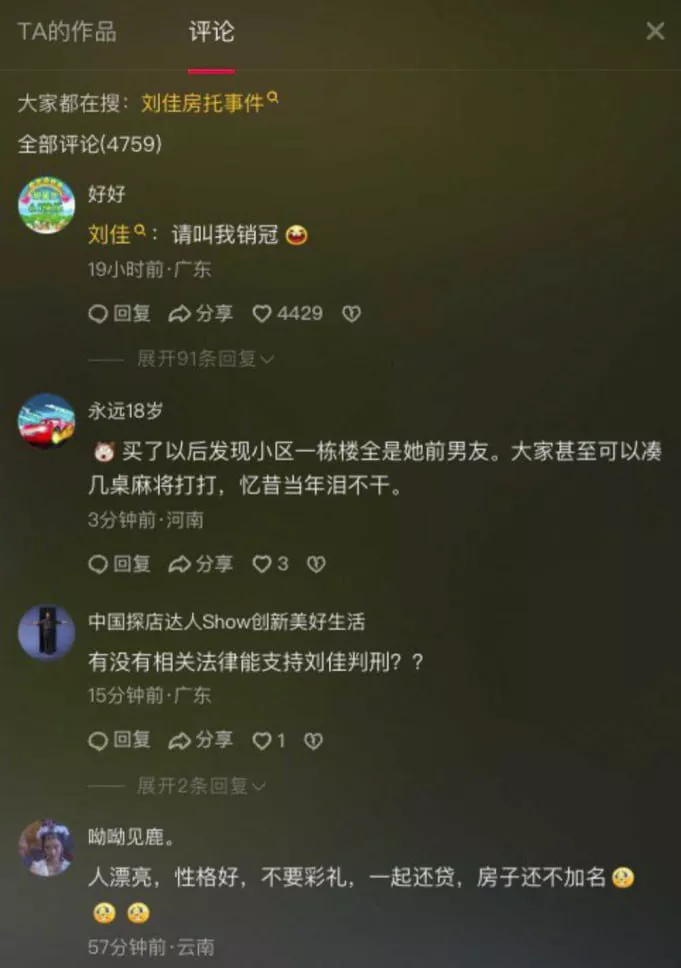The image size is (681, 968).
Task: Close the comments panel
Action: [655, 31]
